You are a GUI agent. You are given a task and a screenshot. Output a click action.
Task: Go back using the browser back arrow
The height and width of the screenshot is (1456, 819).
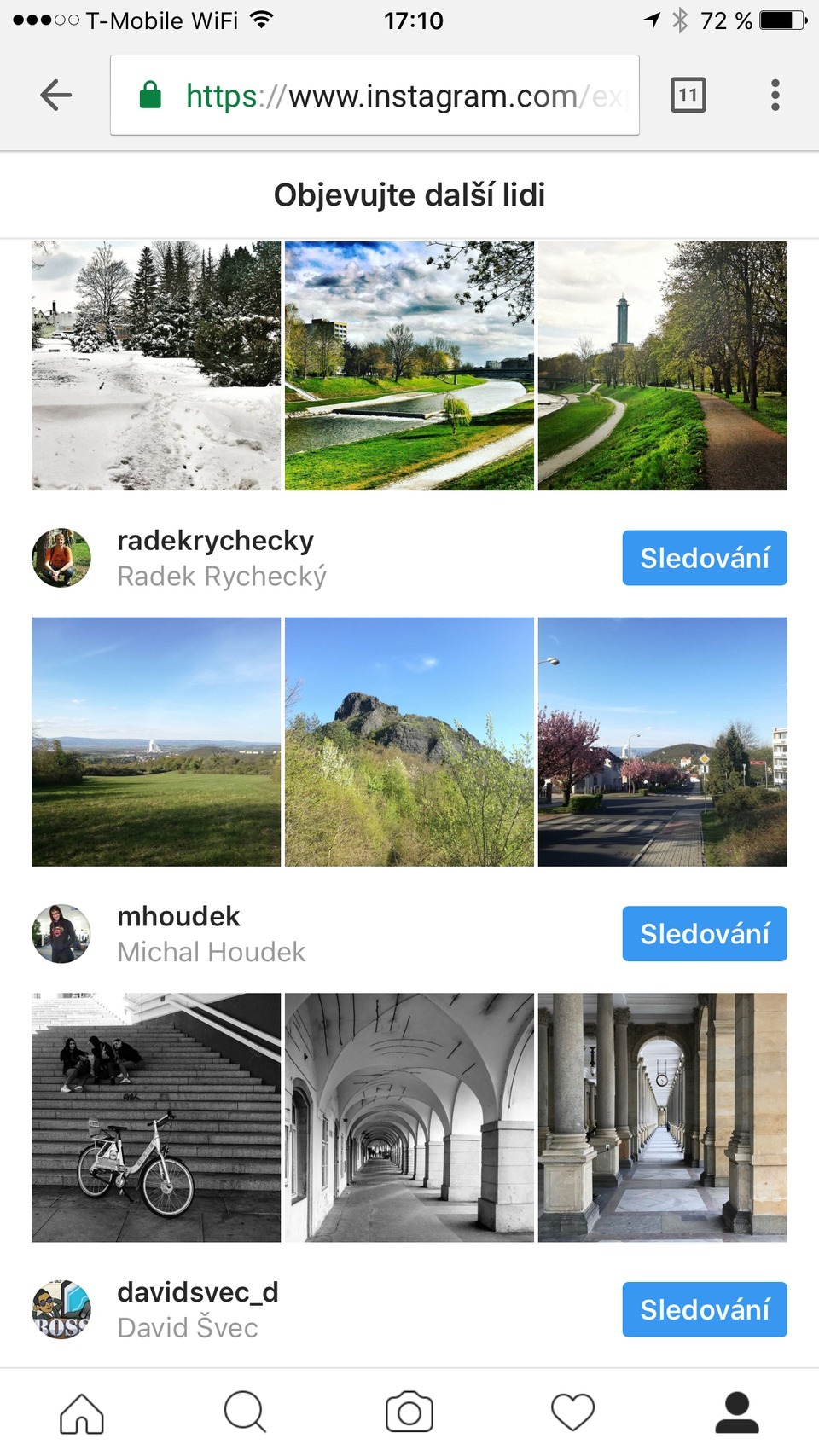(55, 95)
